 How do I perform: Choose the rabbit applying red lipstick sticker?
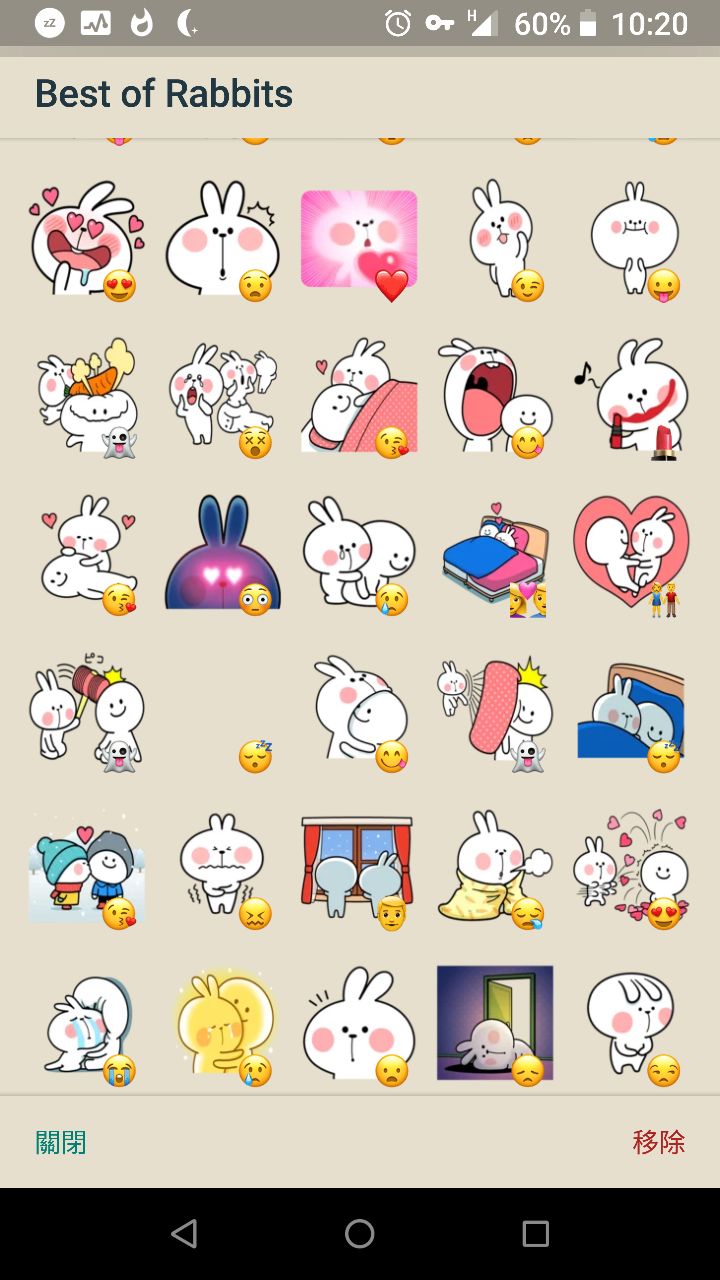(631, 398)
